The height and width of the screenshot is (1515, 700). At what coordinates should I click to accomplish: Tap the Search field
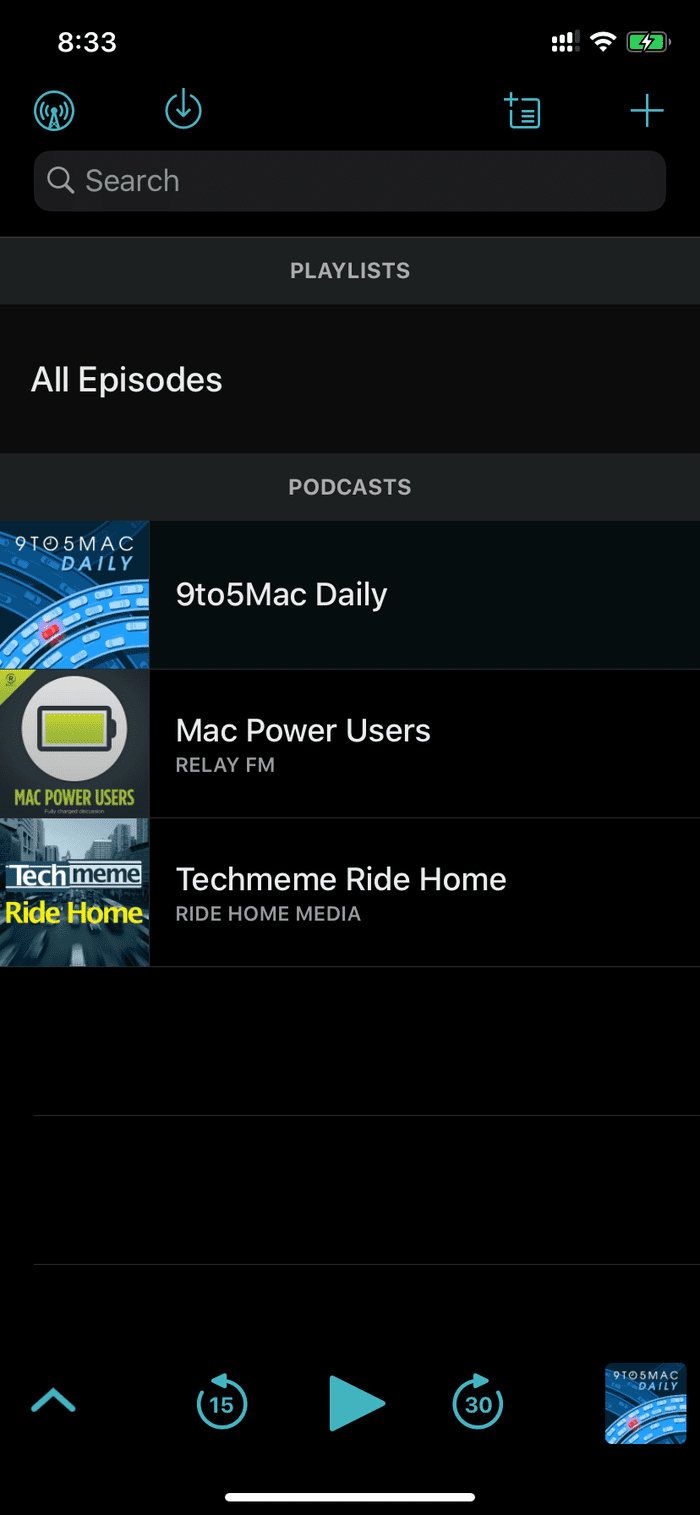[x=350, y=181]
